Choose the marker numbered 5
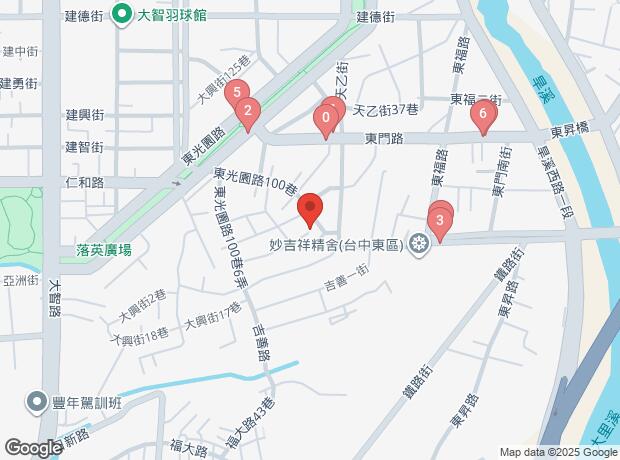 pyautogui.click(x=236, y=95)
